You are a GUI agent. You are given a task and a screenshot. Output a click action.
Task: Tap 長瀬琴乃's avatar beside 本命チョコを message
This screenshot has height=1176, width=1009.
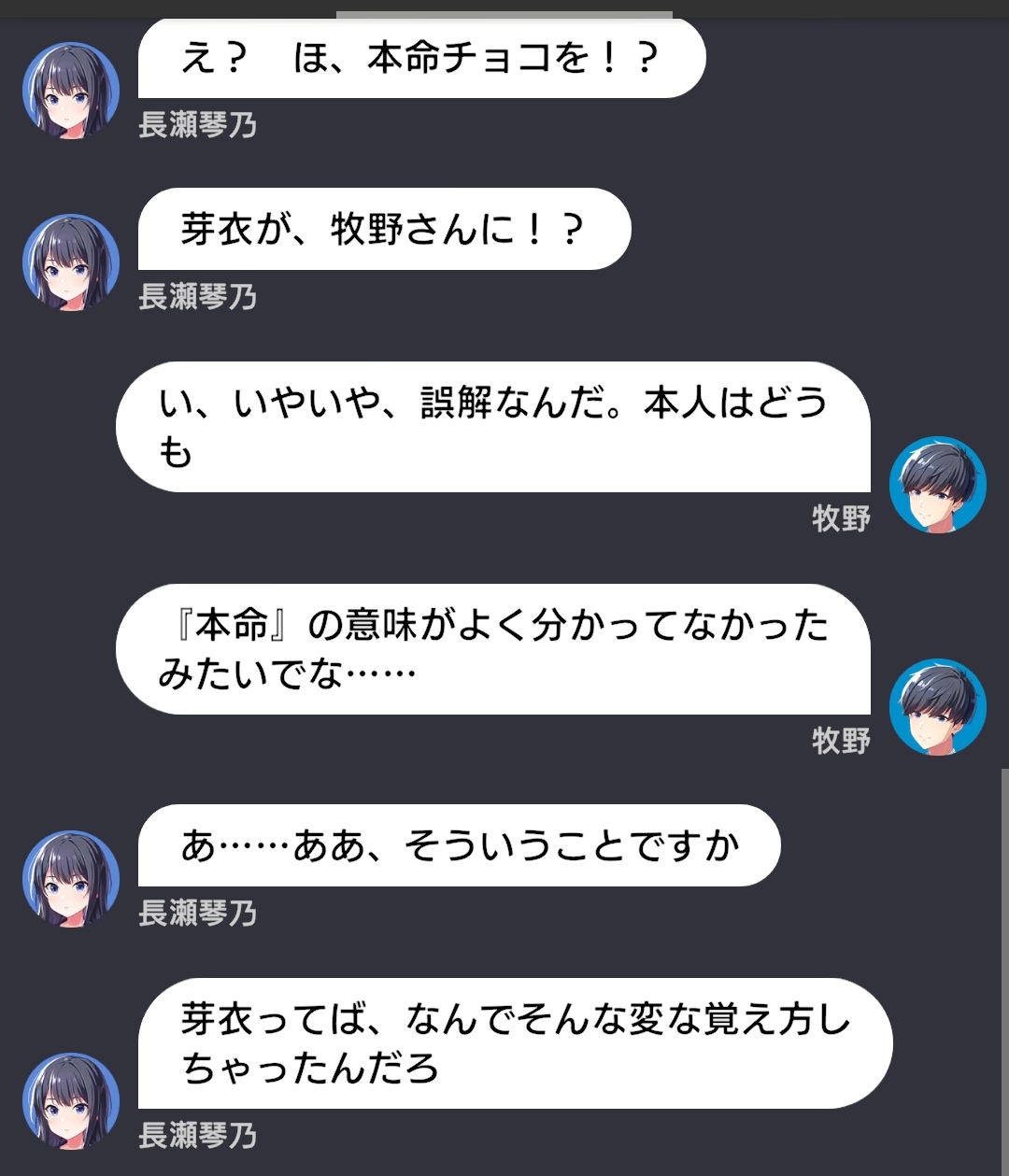coord(71,90)
